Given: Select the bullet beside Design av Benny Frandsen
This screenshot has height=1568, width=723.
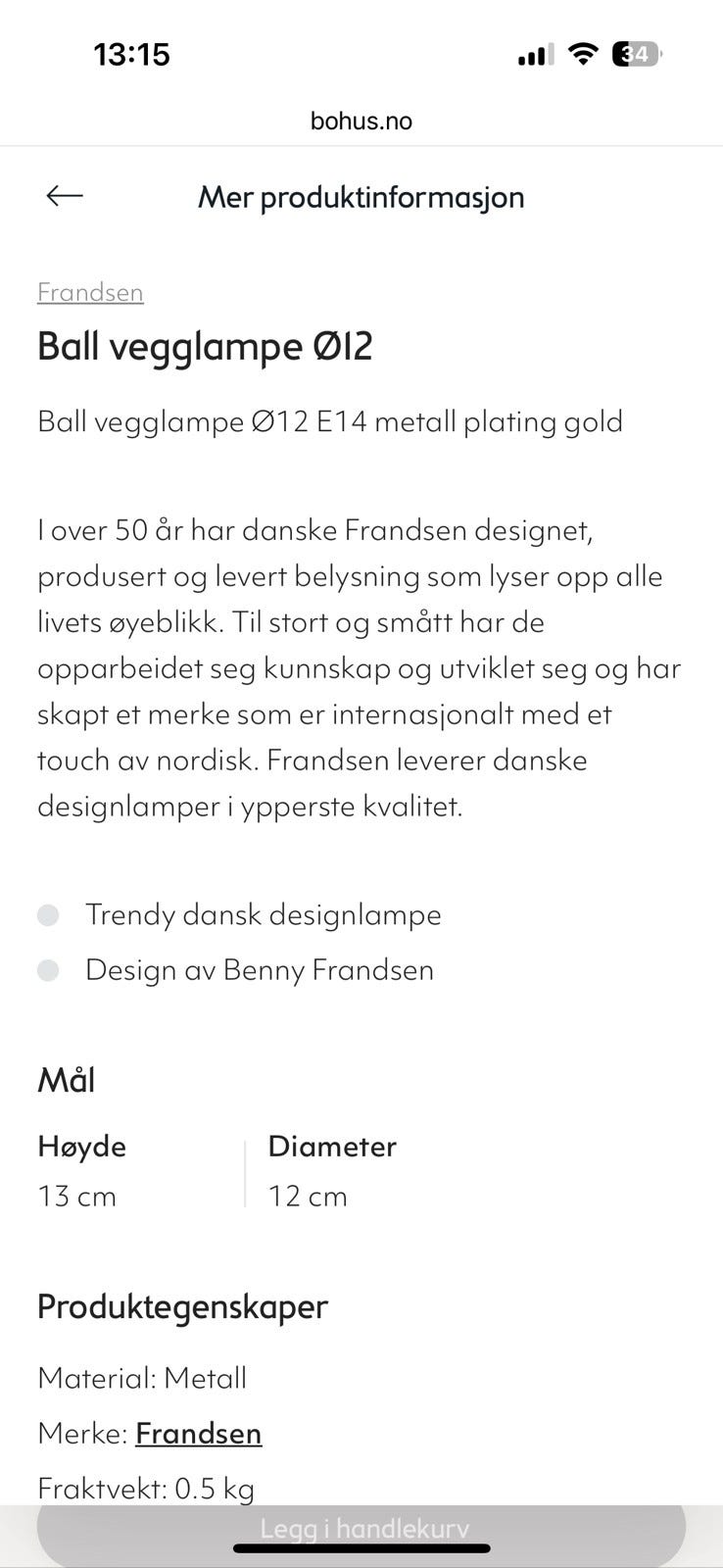Looking at the screenshot, I should [48, 970].
